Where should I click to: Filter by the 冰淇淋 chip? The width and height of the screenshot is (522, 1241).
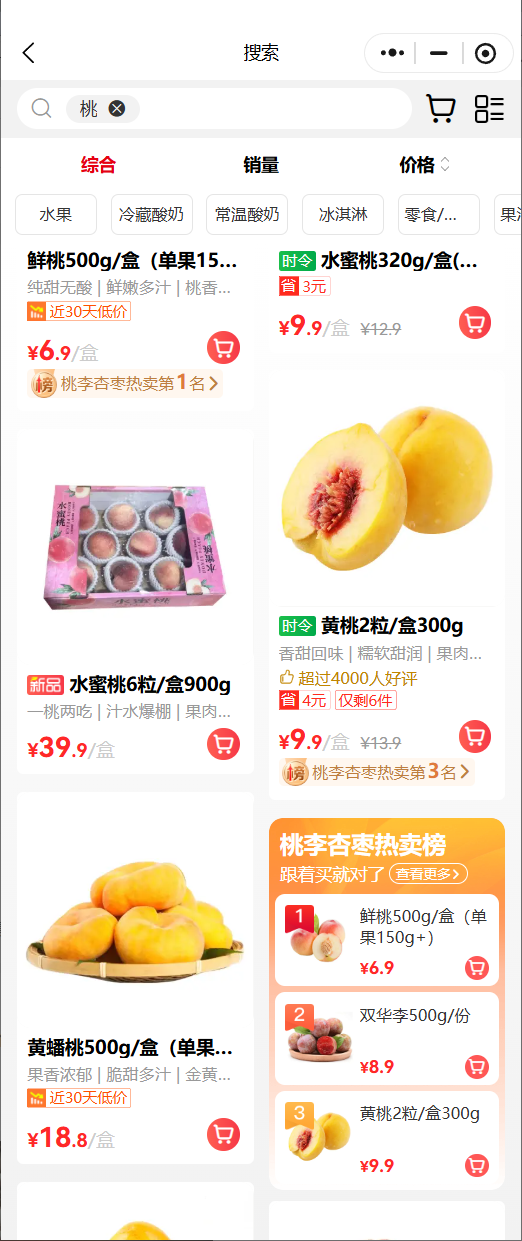pos(343,214)
